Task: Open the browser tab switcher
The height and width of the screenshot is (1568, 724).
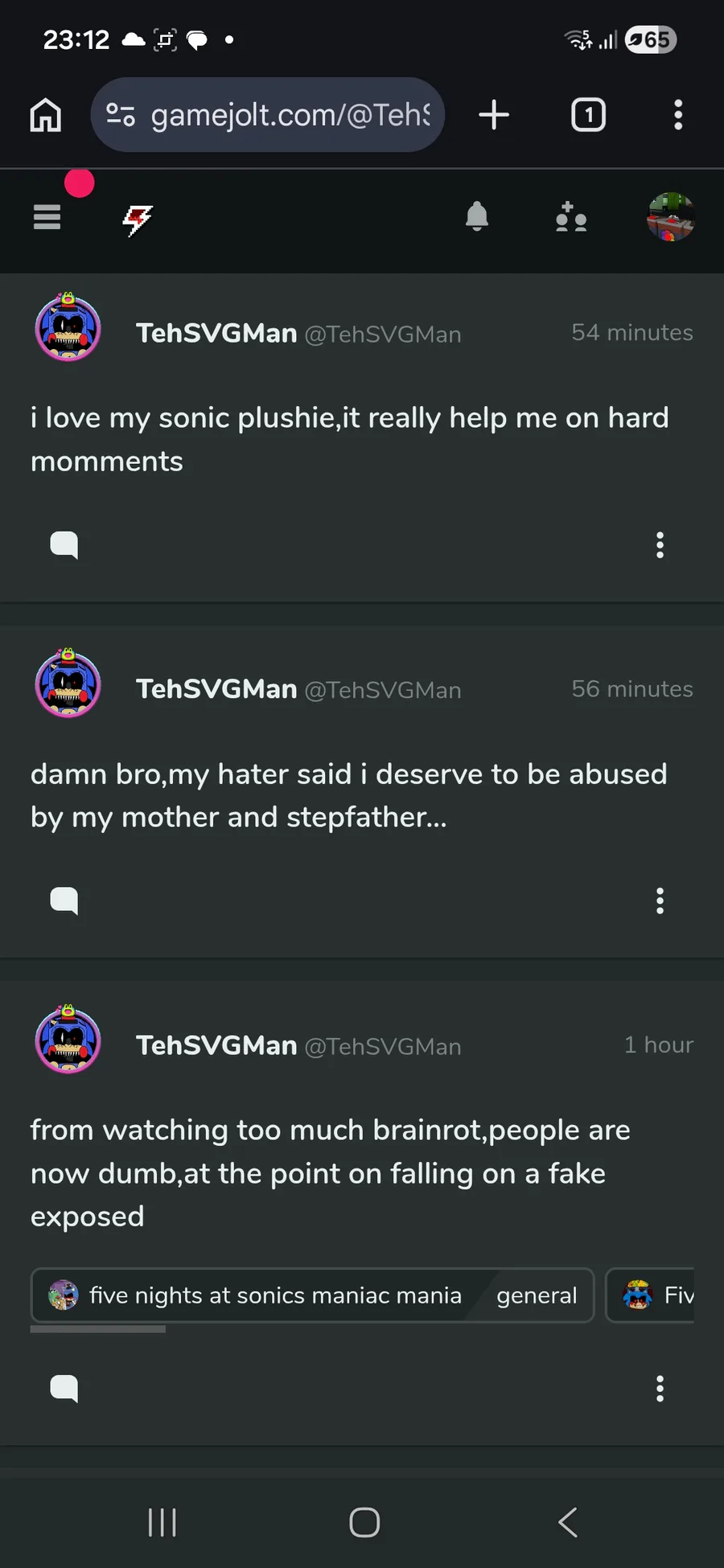Action: point(588,115)
